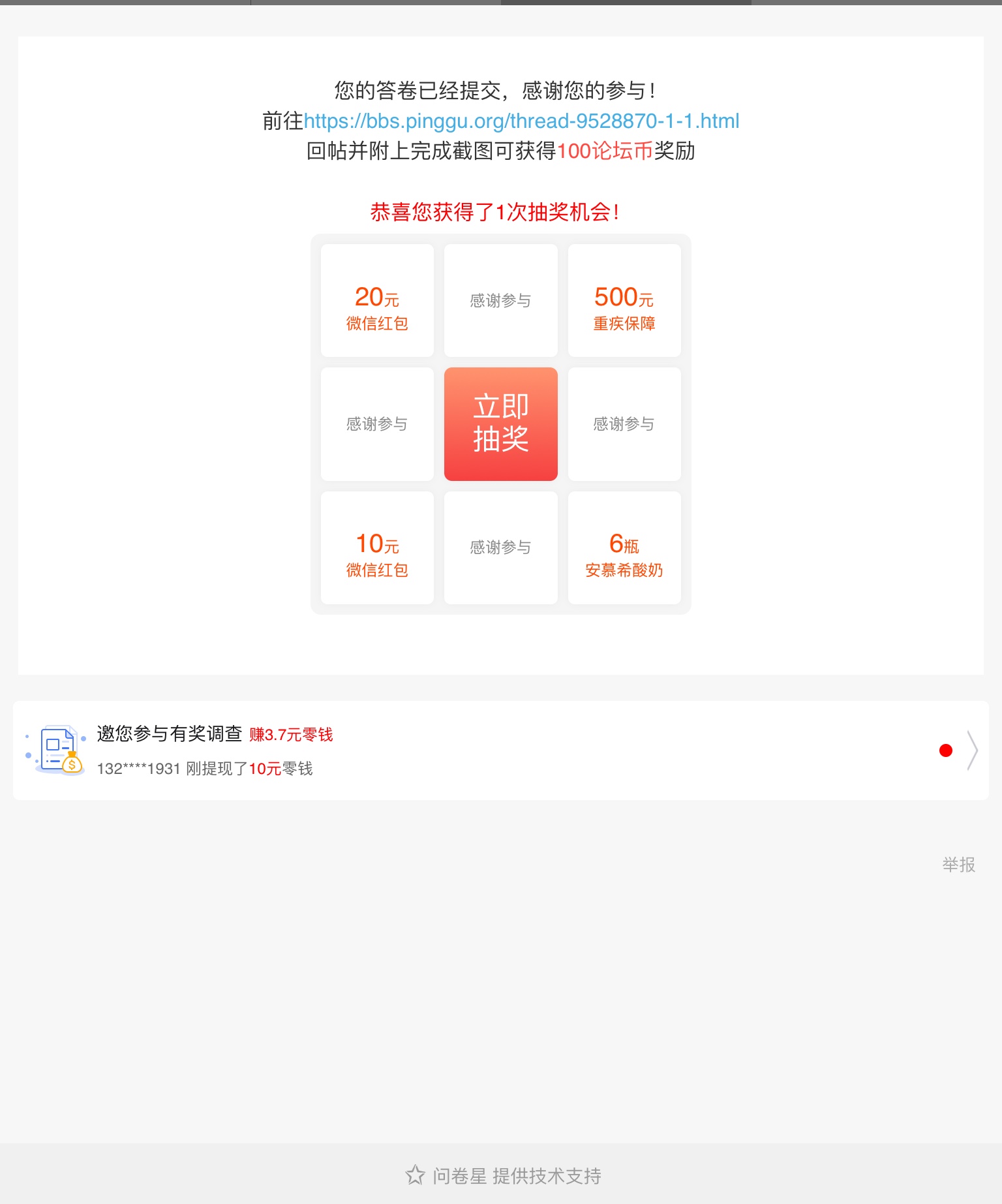
Task: Tap 举报 to report this survey
Action: 958,865
